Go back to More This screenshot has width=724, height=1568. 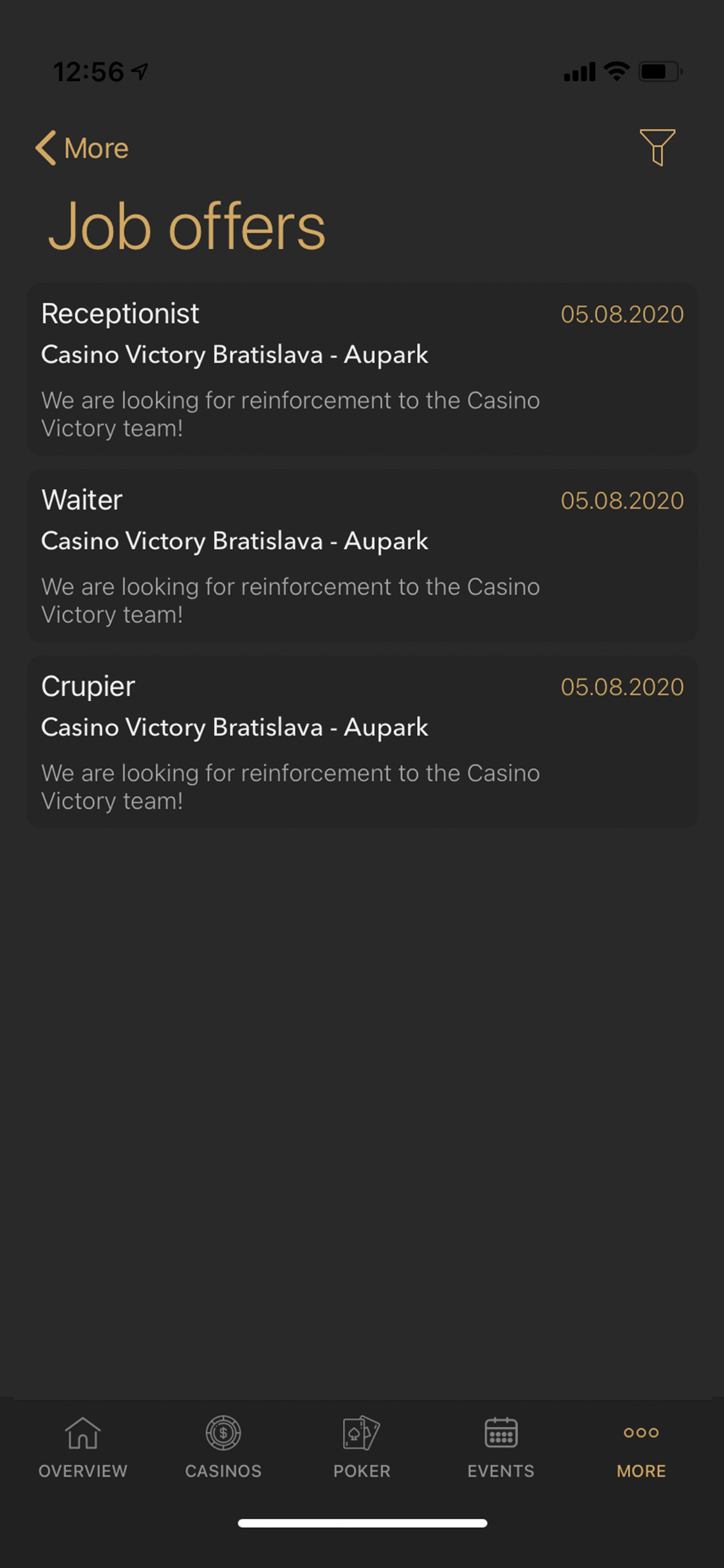click(x=82, y=148)
